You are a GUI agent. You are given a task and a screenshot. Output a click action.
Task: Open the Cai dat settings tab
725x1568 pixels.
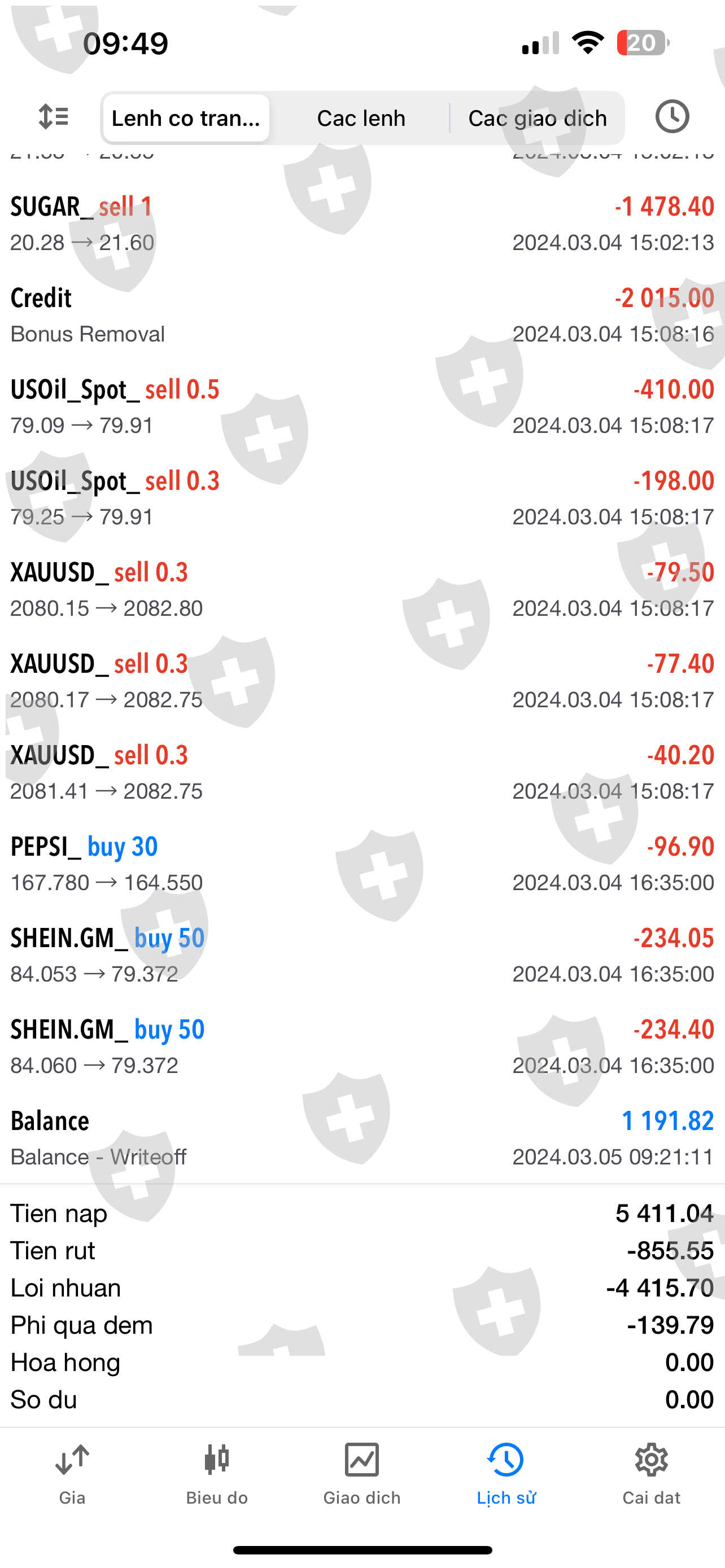pyautogui.click(x=650, y=1474)
